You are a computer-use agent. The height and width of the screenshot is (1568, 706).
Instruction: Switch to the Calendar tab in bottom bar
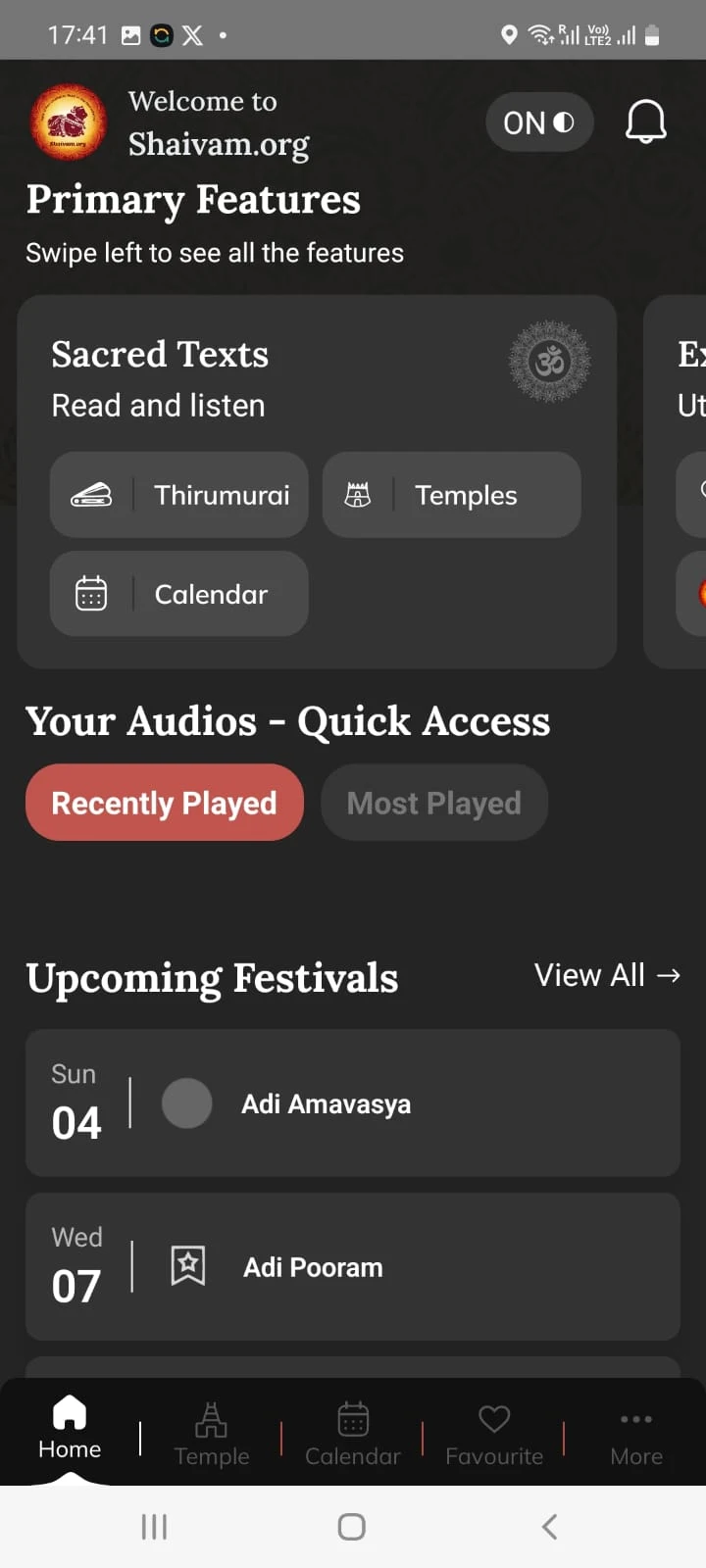353,1434
